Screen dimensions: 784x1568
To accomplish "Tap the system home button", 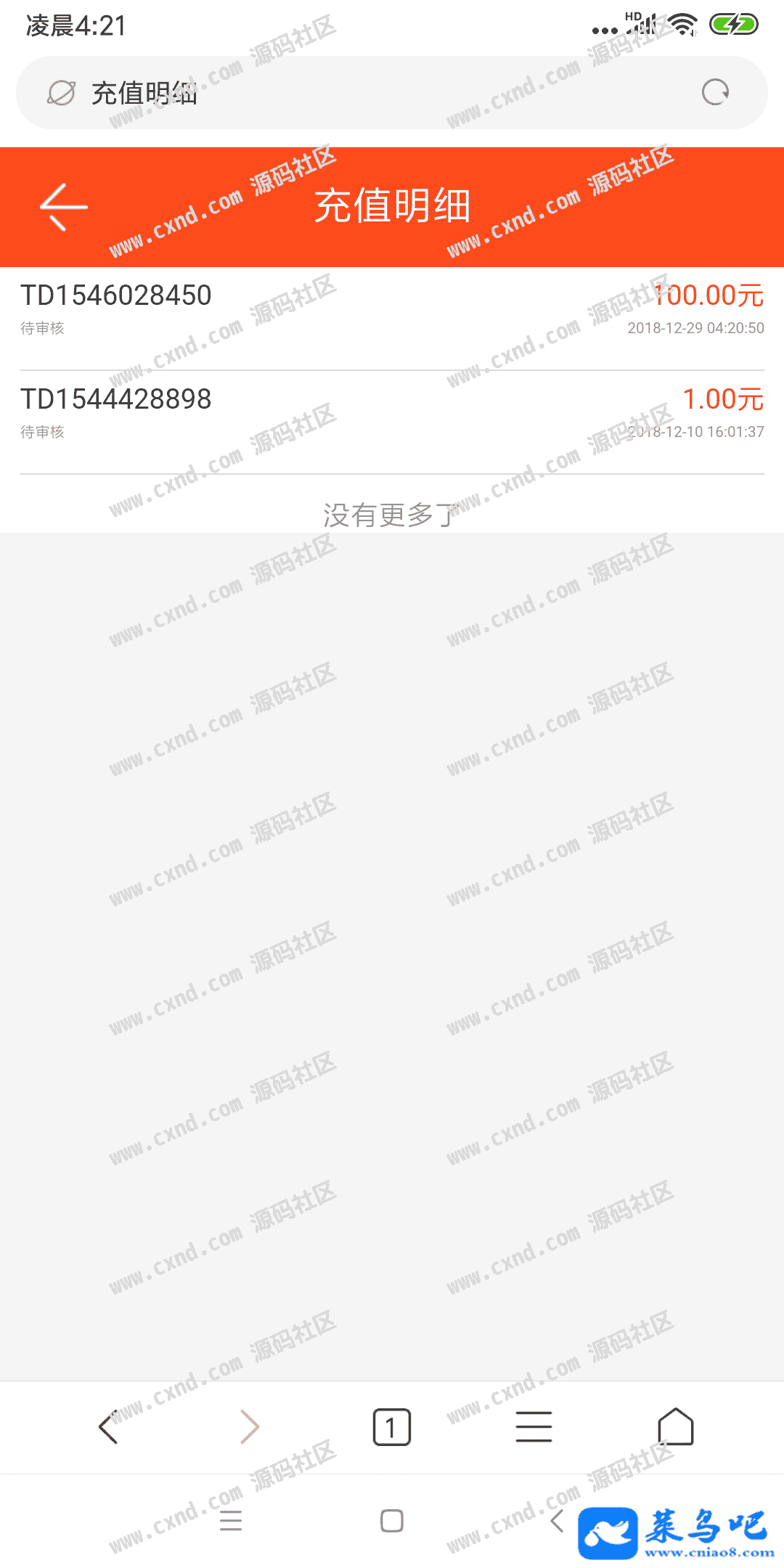I will (392, 1521).
